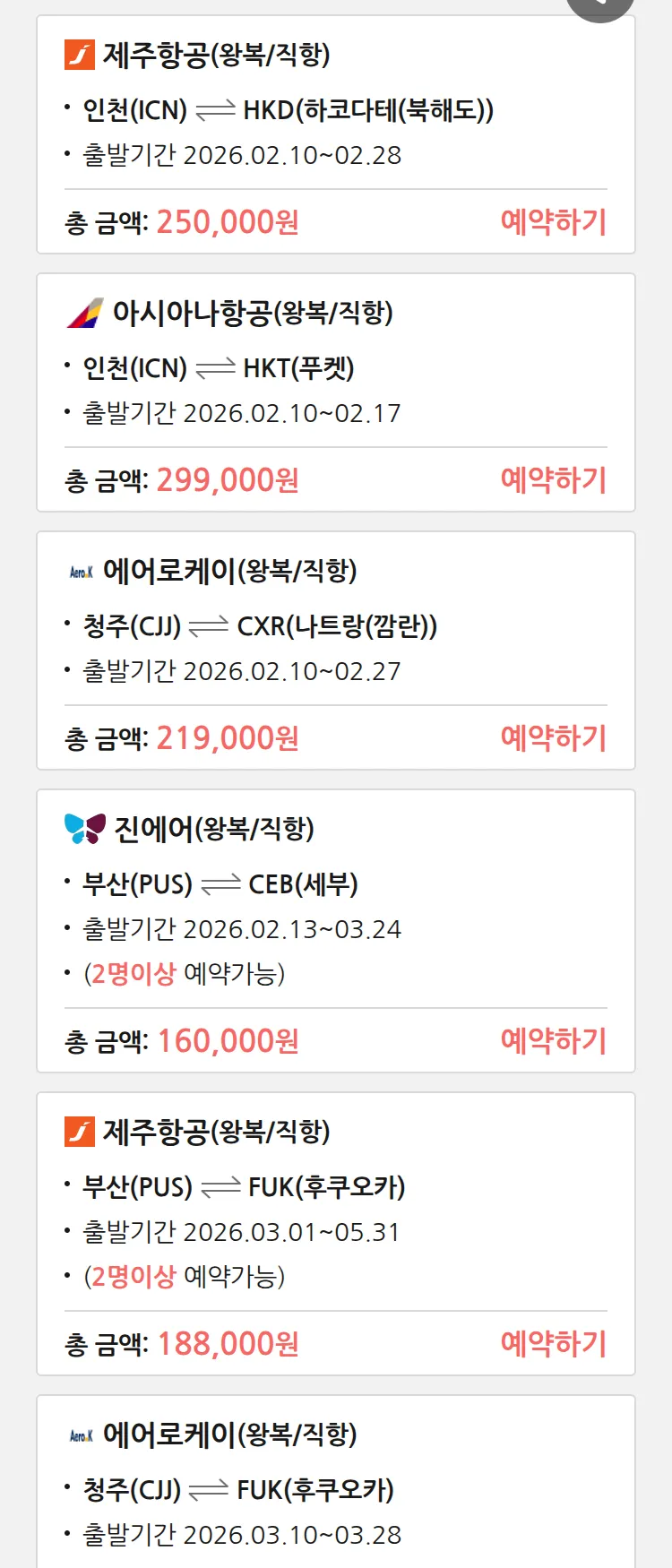This screenshot has width=672, height=1568.
Task: Click 예약하기 on the Nha Trang deal
Action: coord(554,737)
